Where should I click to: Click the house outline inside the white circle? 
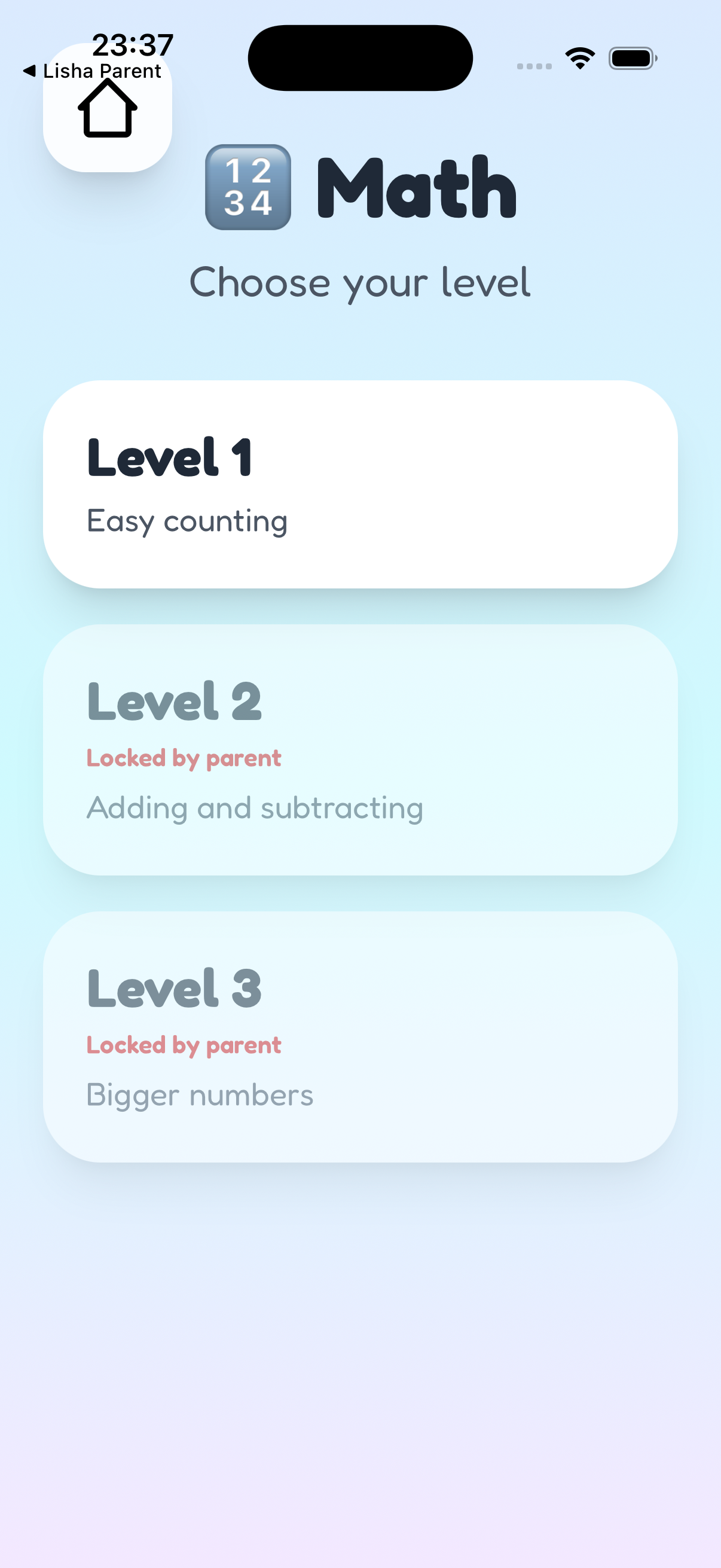pyautogui.click(x=107, y=109)
